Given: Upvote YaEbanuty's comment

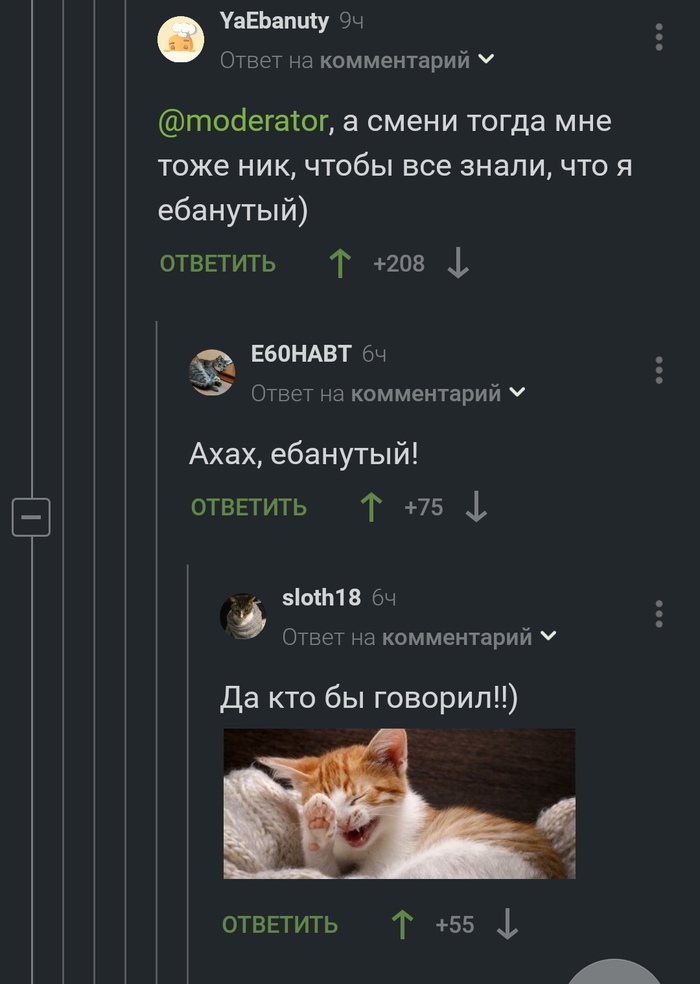Looking at the screenshot, I should (340, 264).
